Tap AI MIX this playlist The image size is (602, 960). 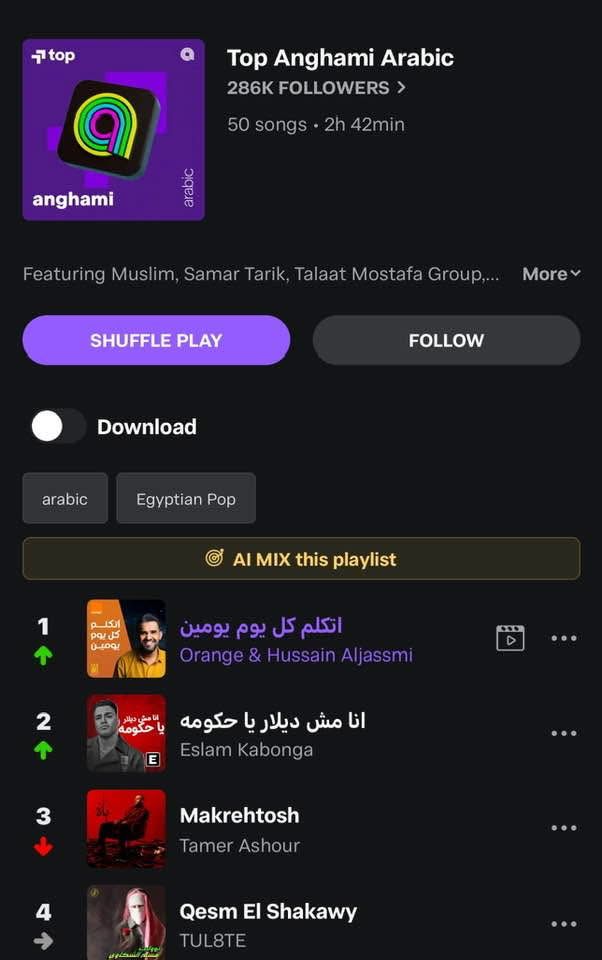301,559
